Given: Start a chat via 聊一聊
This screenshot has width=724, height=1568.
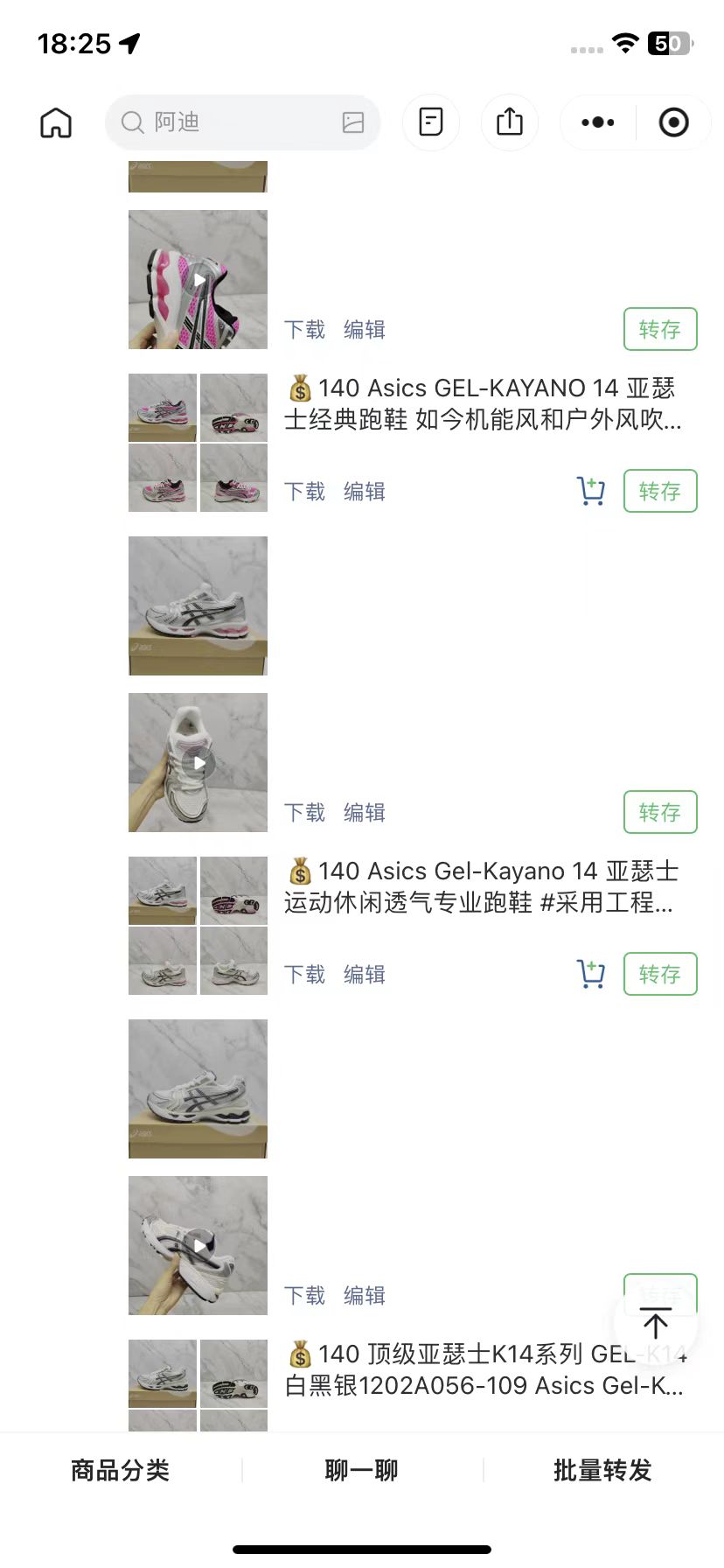Looking at the screenshot, I should coord(362,1470).
